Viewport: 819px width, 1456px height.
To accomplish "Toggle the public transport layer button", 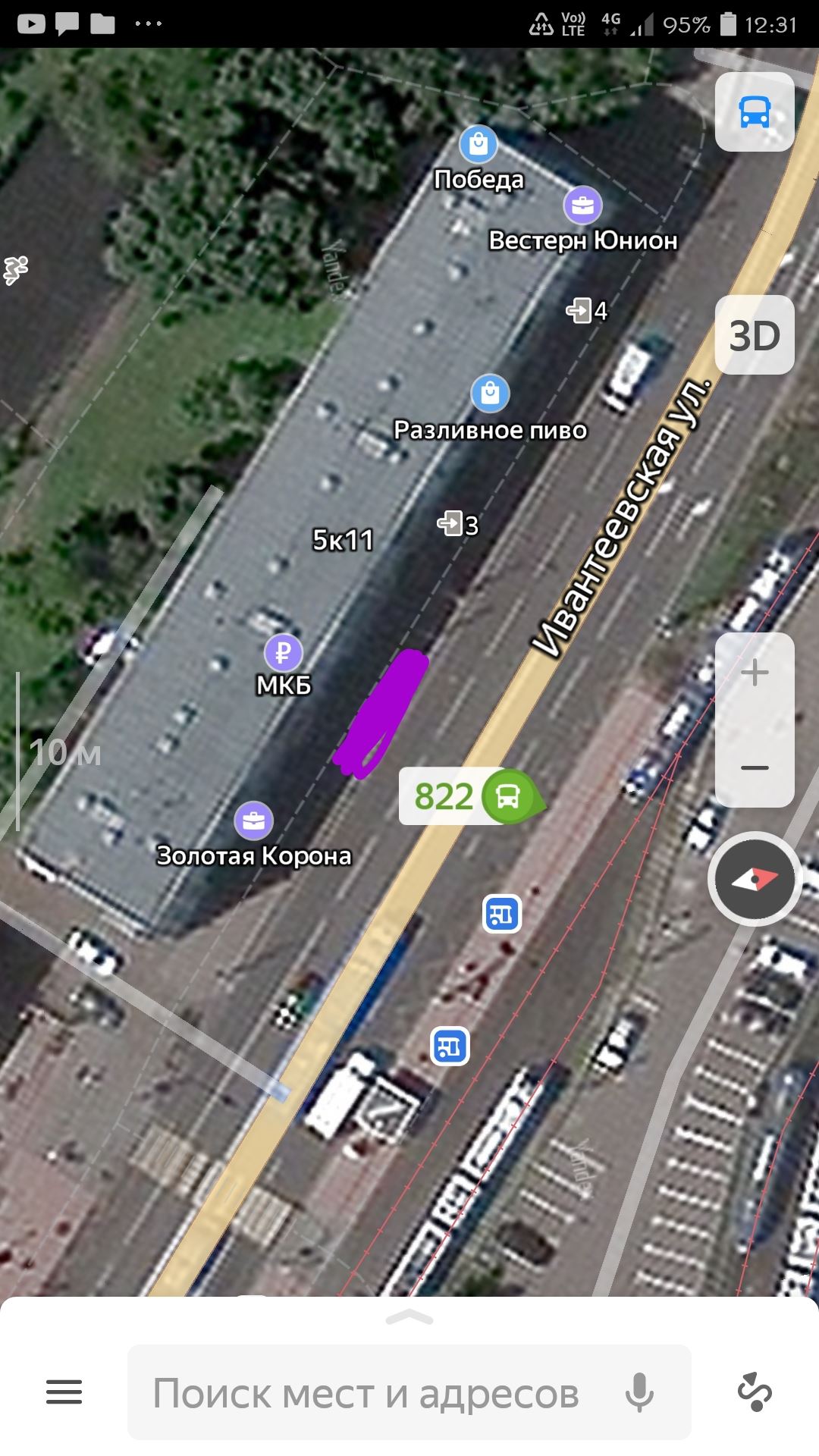I will pyautogui.click(x=755, y=112).
